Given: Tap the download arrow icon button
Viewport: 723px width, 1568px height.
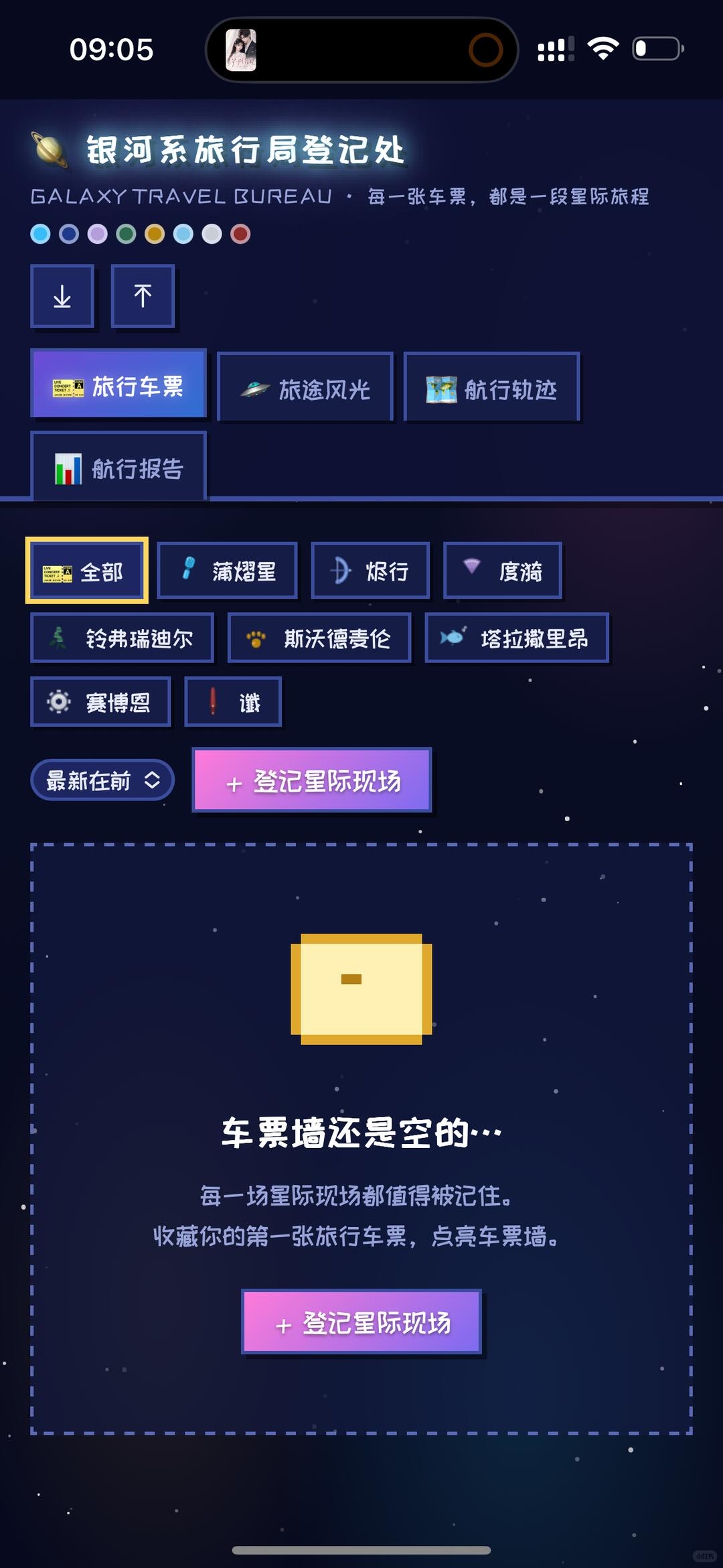Looking at the screenshot, I should (62, 296).
